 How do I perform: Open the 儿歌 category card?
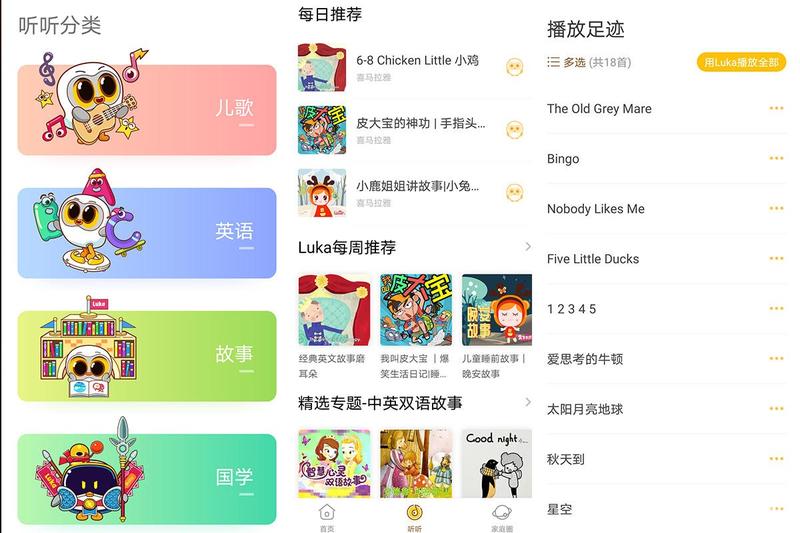point(147,110)
